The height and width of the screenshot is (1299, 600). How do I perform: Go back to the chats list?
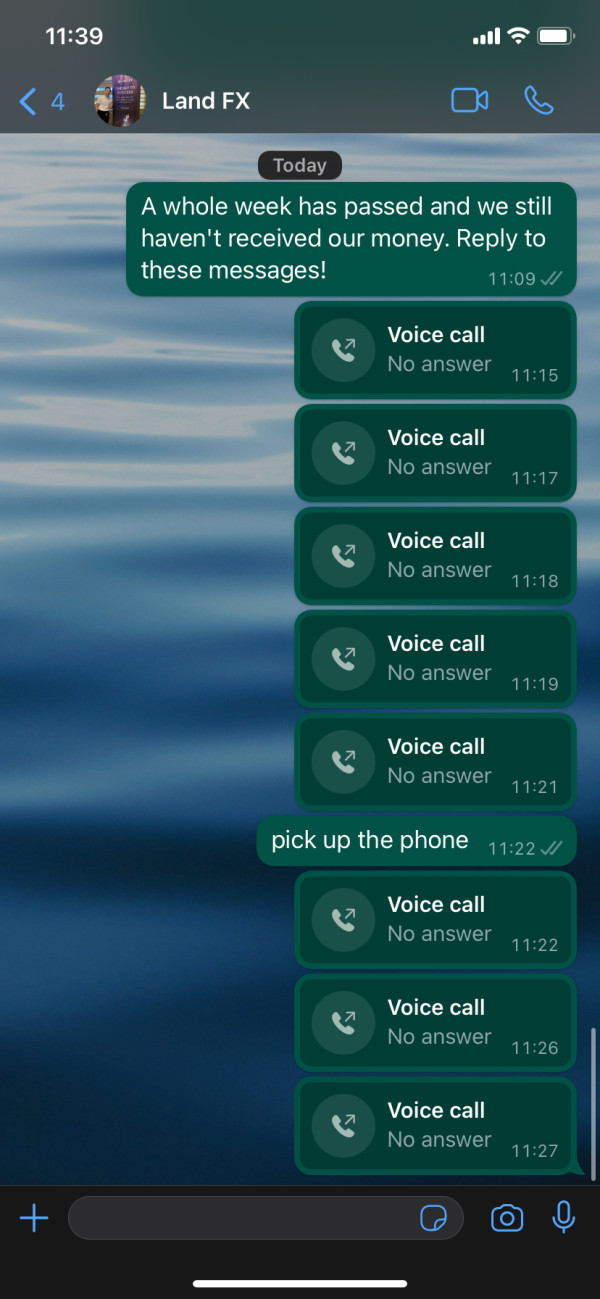(x=41, y=101)
